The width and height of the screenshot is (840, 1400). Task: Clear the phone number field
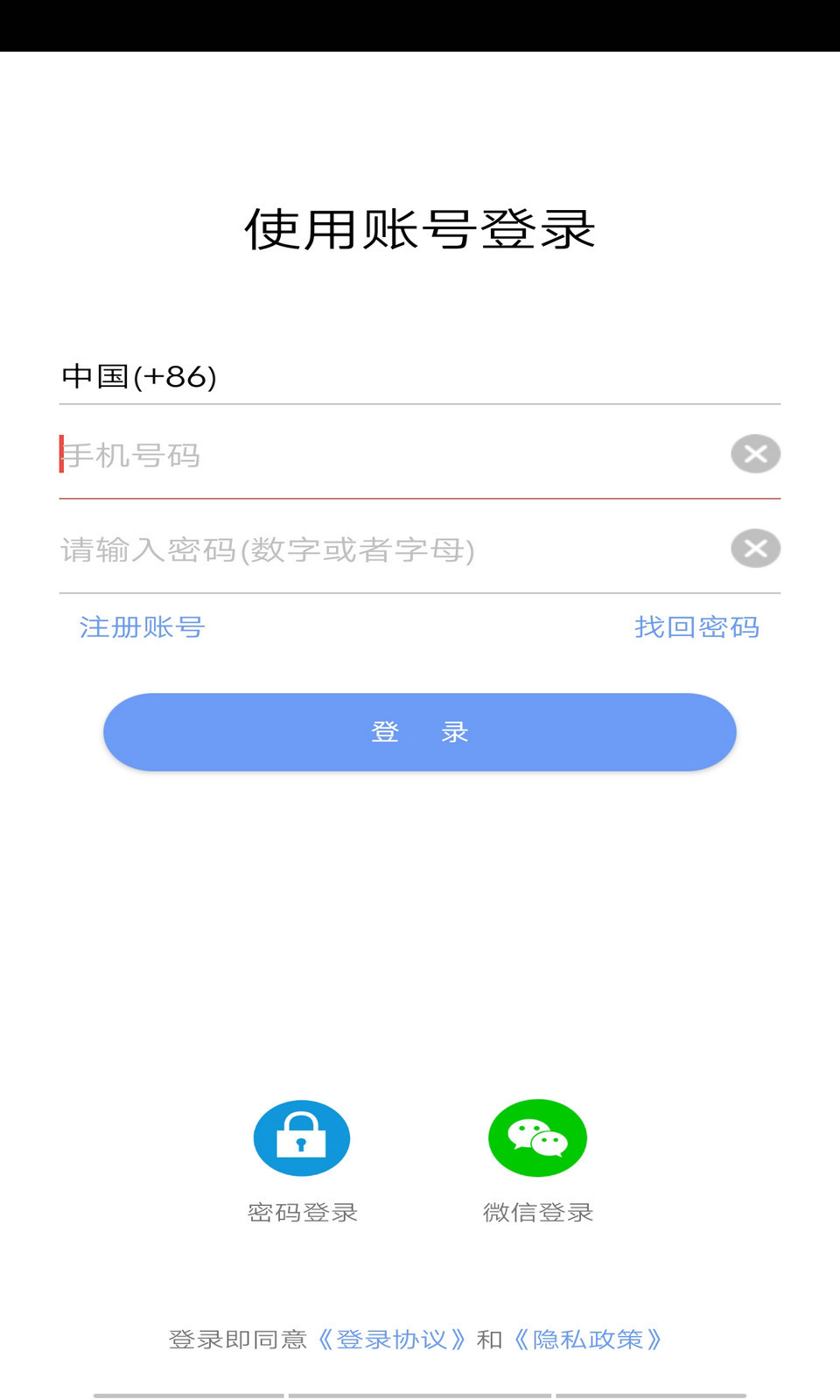pos(755,454)
